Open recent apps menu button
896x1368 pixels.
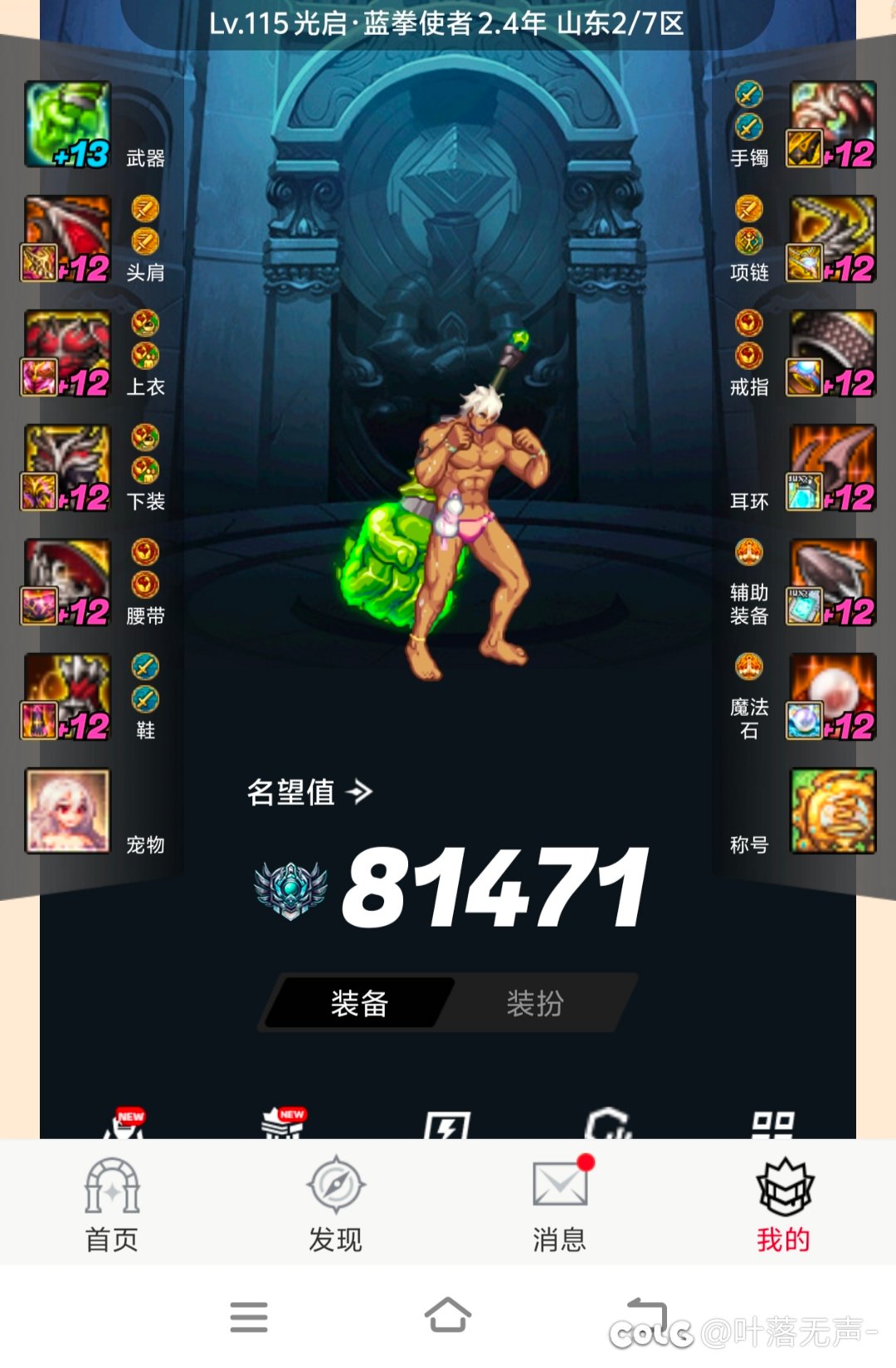249,1317
